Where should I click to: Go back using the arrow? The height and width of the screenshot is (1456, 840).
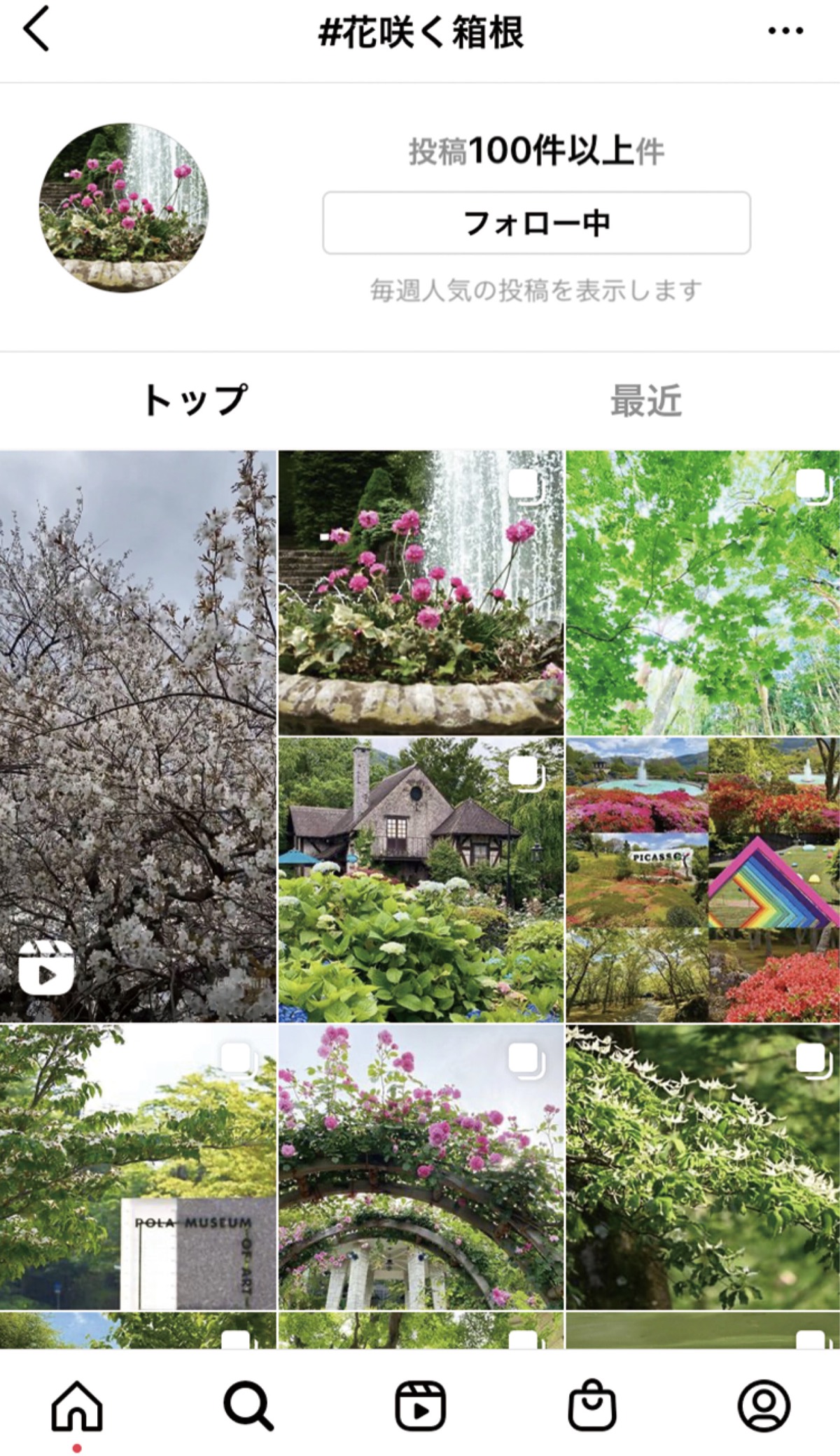(x=36, y=29)
